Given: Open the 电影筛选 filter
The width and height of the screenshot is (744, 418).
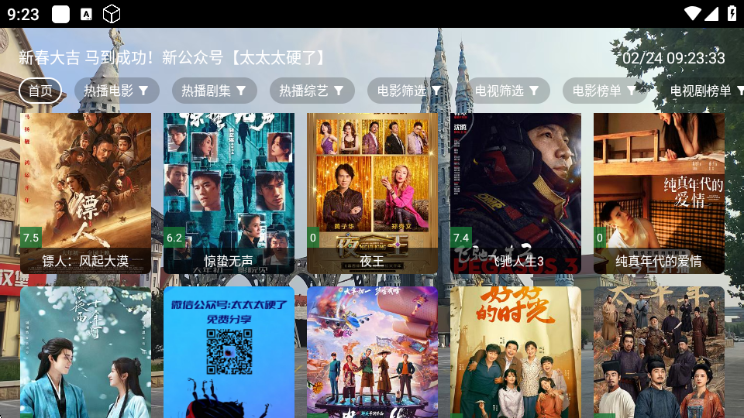Looking at the screenshot, I should 409,91.
